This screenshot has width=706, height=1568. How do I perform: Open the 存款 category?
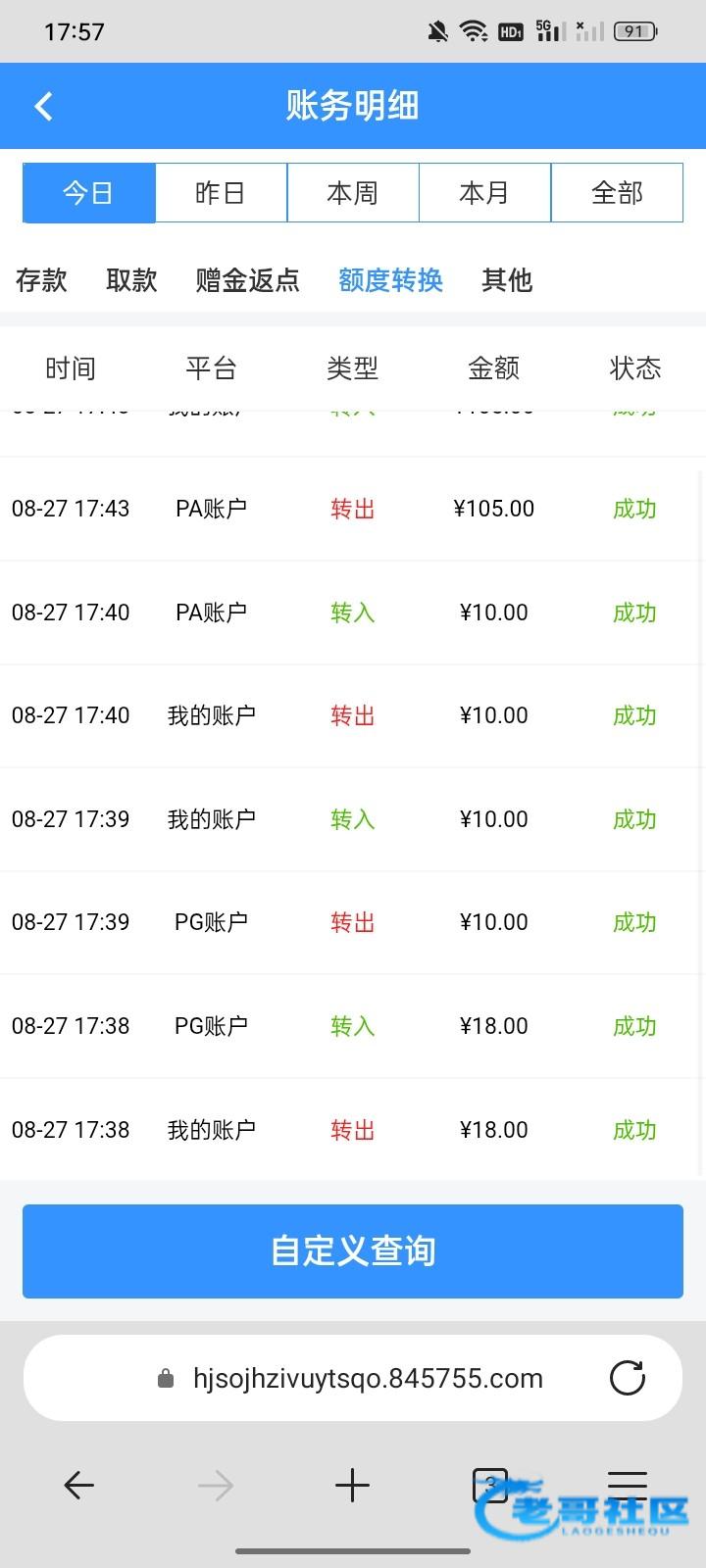coord(41,280)
